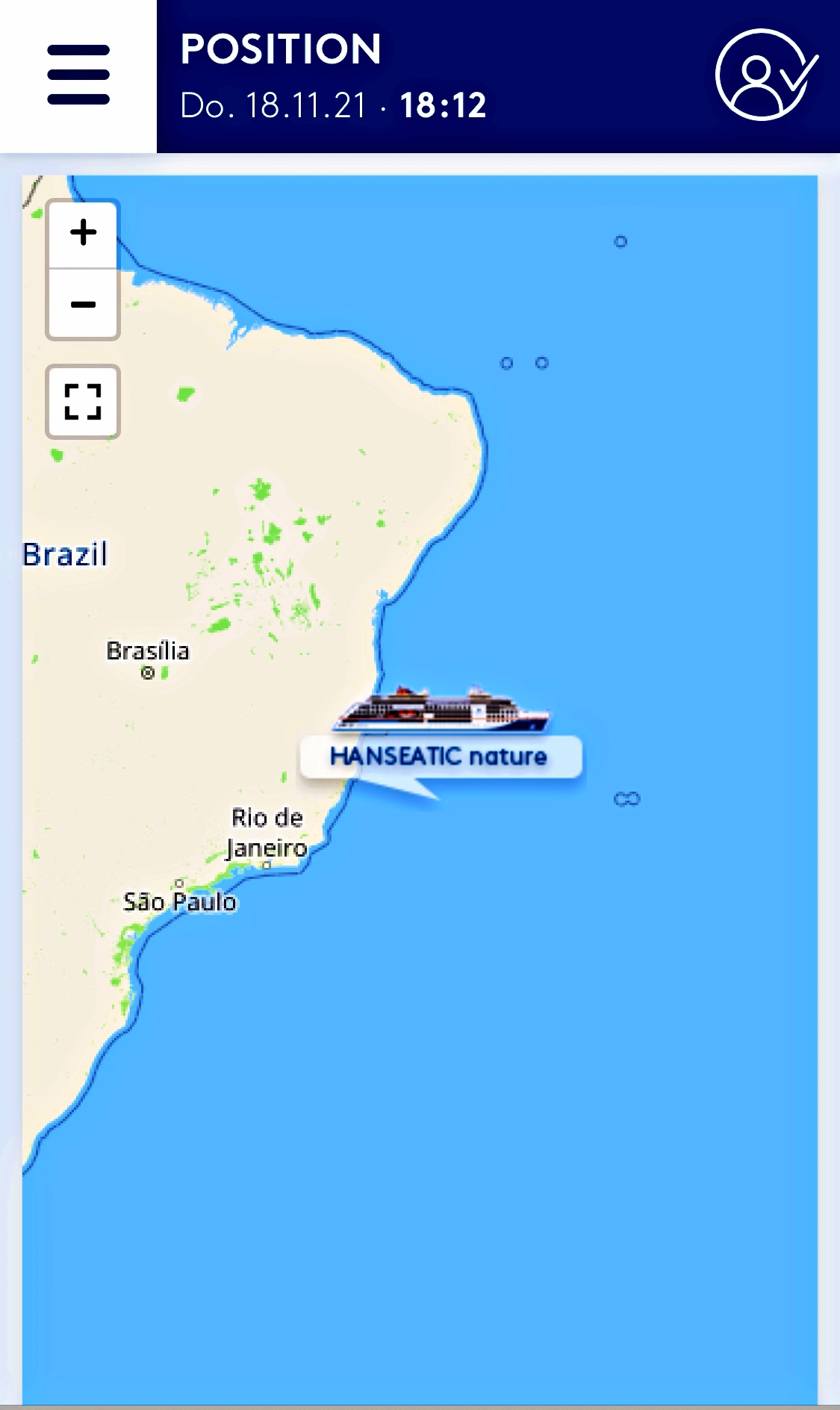The image size is (840, 1410).
Task: Open the user profile icon
Action: coord(765,75)
